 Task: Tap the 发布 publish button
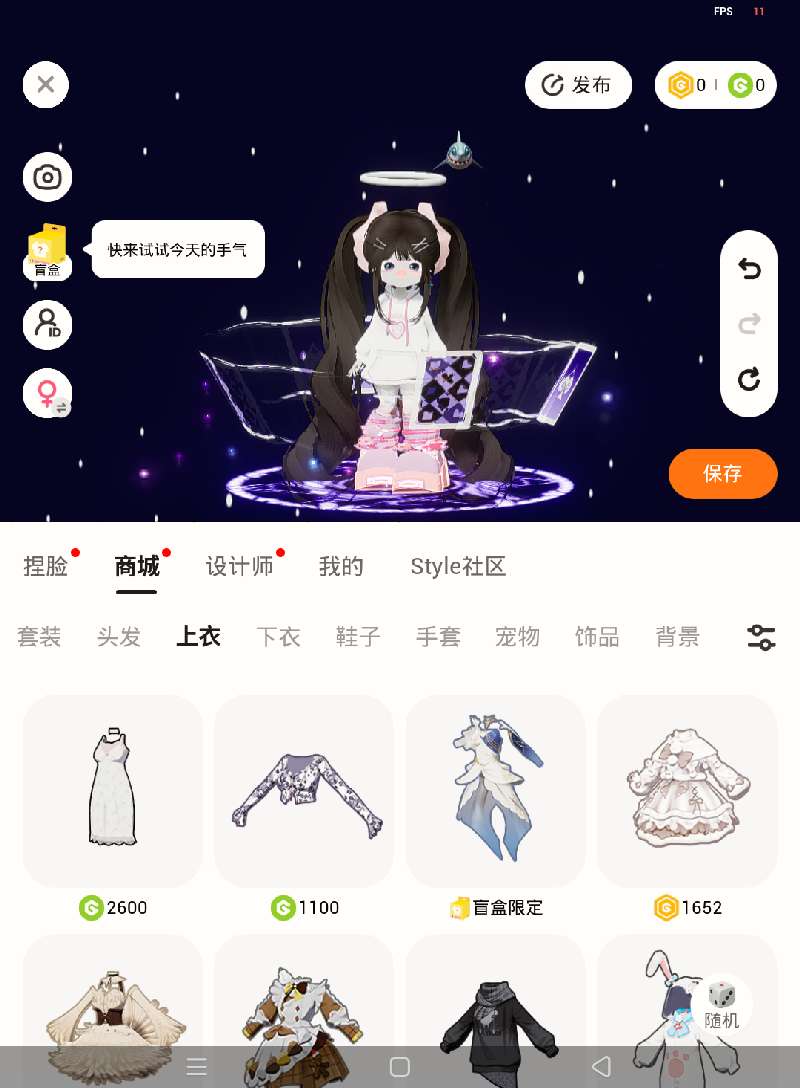click(x=578, y=85)
